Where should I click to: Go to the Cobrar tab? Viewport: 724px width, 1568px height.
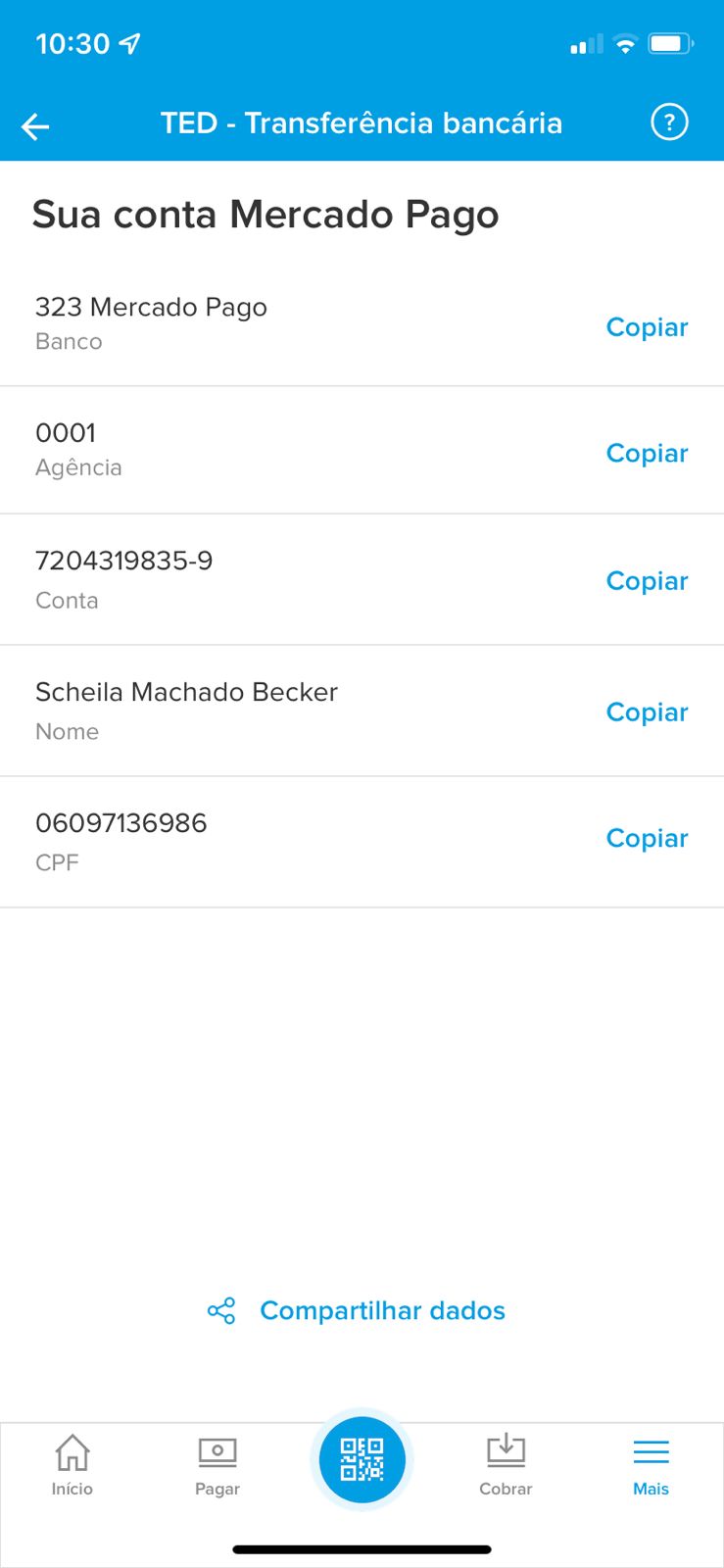pyautogui.click(x=506, y=1465)
